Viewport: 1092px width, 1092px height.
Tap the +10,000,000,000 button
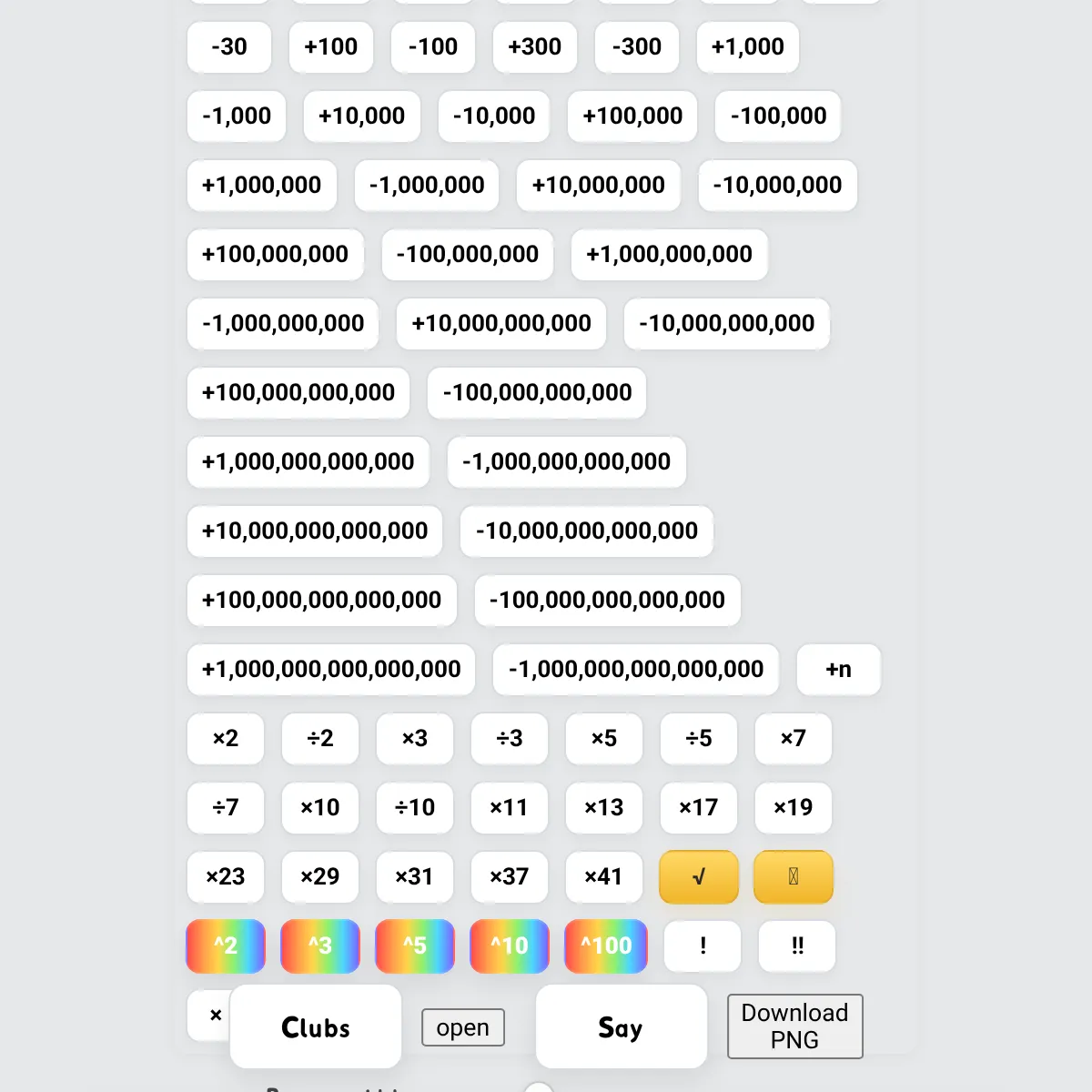pyautogui.click(x=501, y=324)
